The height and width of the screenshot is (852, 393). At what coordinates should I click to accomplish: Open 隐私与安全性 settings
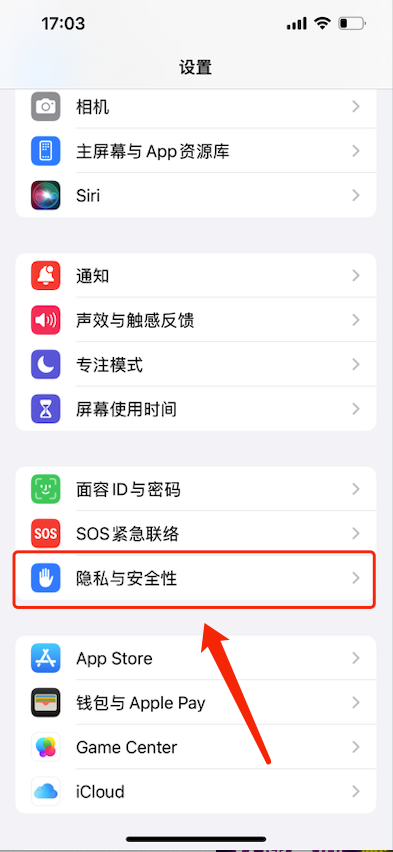point(196,578)
